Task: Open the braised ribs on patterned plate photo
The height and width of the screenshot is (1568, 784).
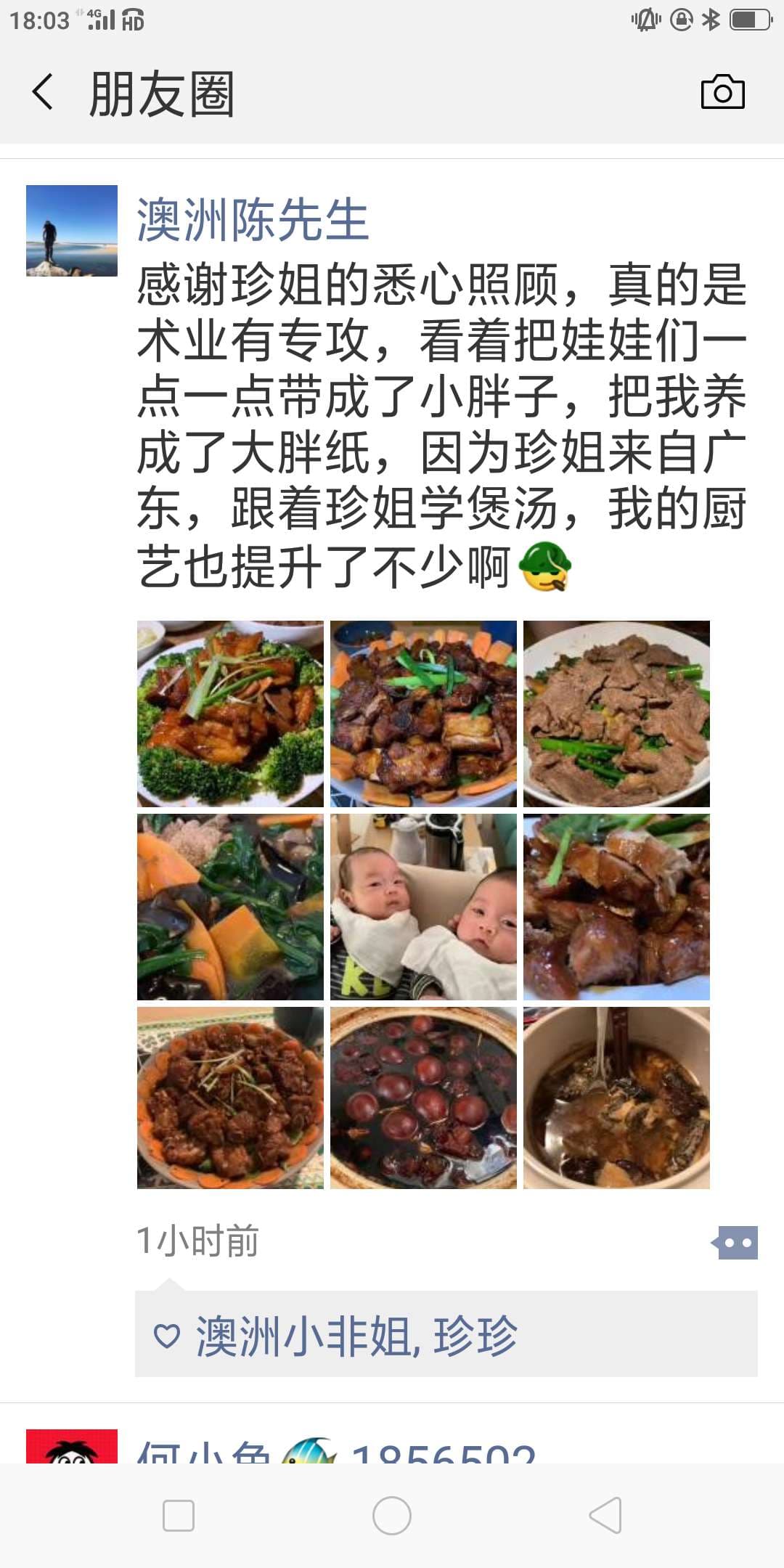Action: 230,1098
